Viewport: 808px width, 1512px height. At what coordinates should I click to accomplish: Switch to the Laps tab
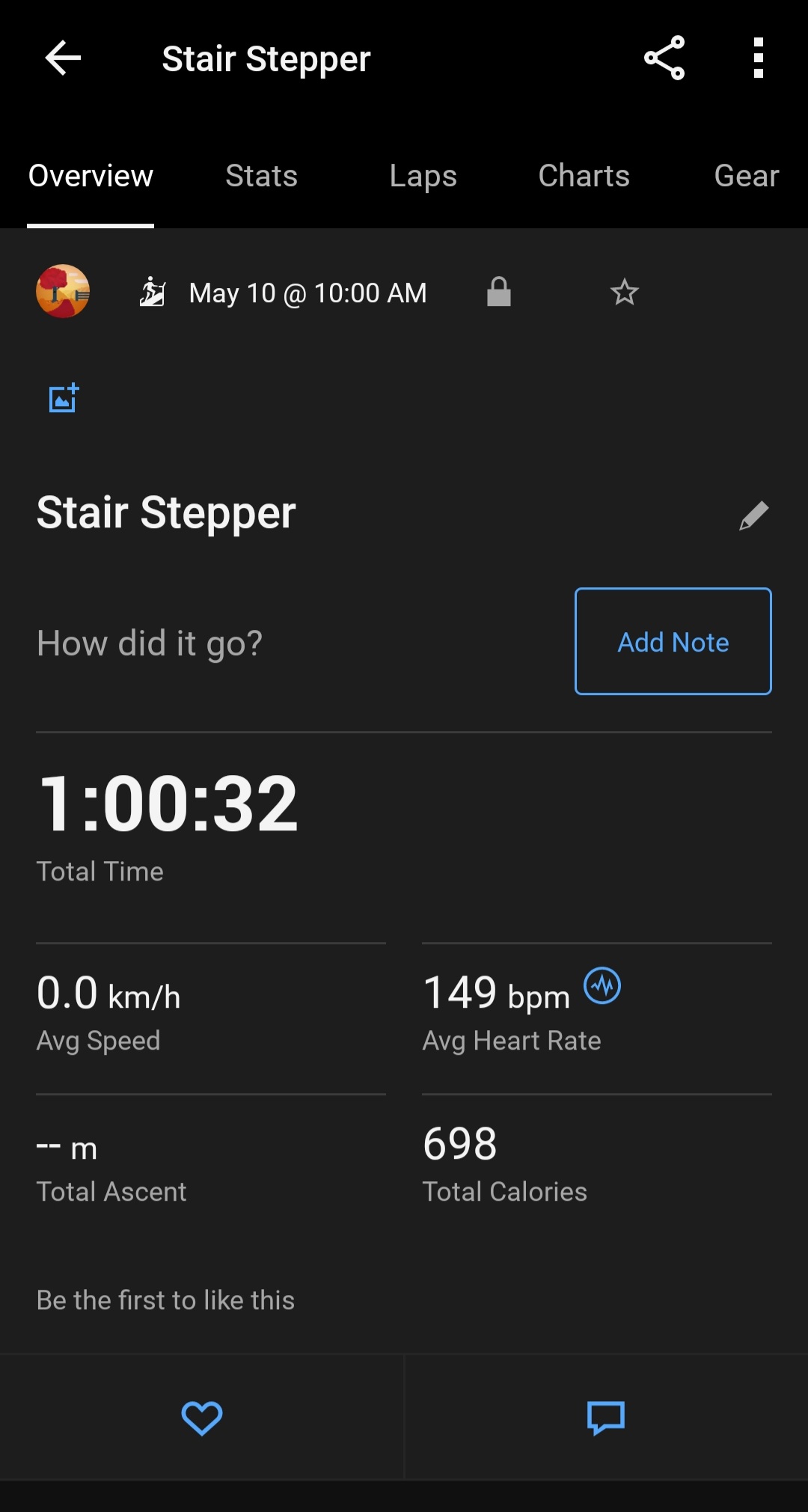click(x=423, y=177)
